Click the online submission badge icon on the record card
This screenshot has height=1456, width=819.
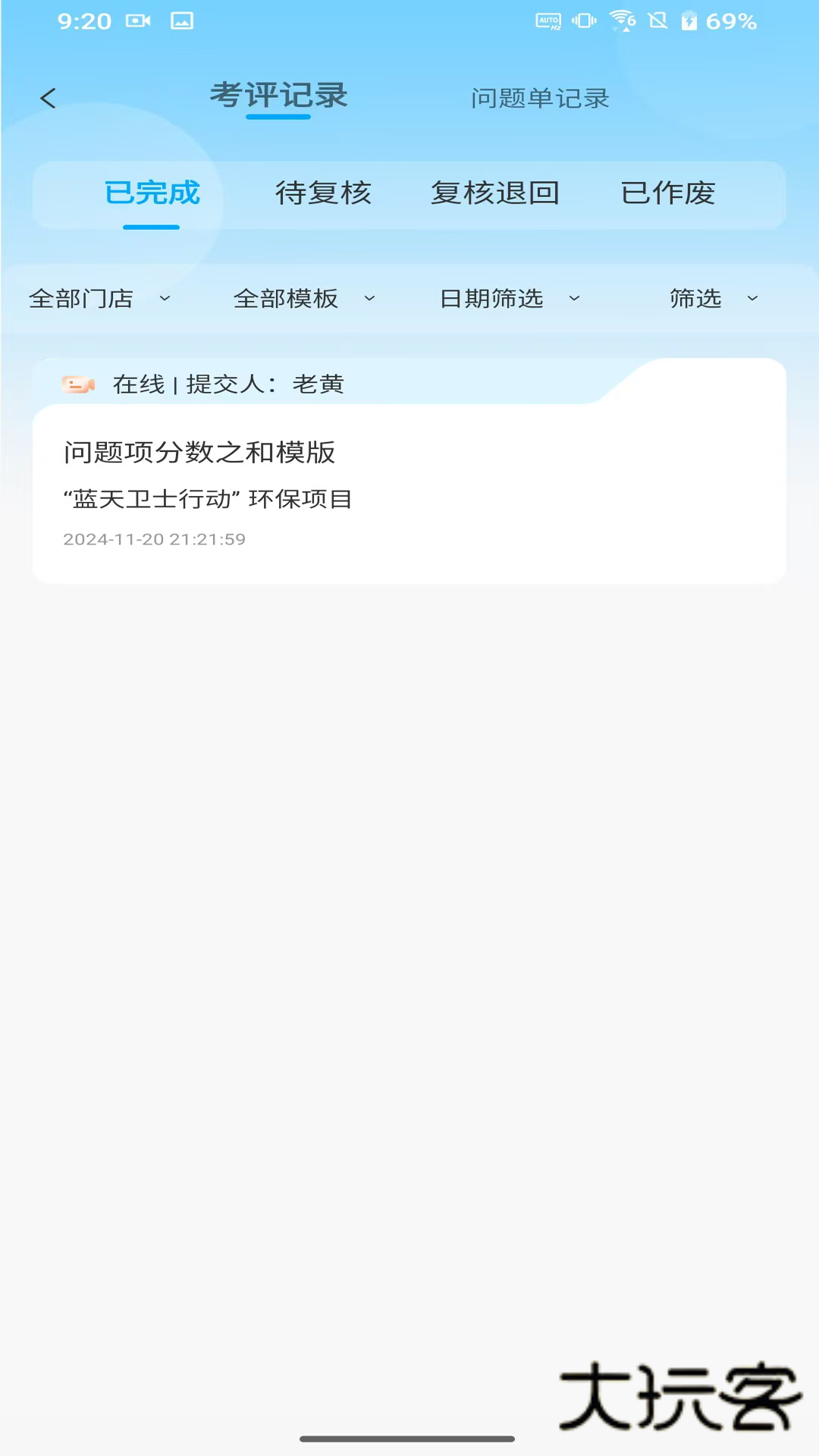[78, 384]
